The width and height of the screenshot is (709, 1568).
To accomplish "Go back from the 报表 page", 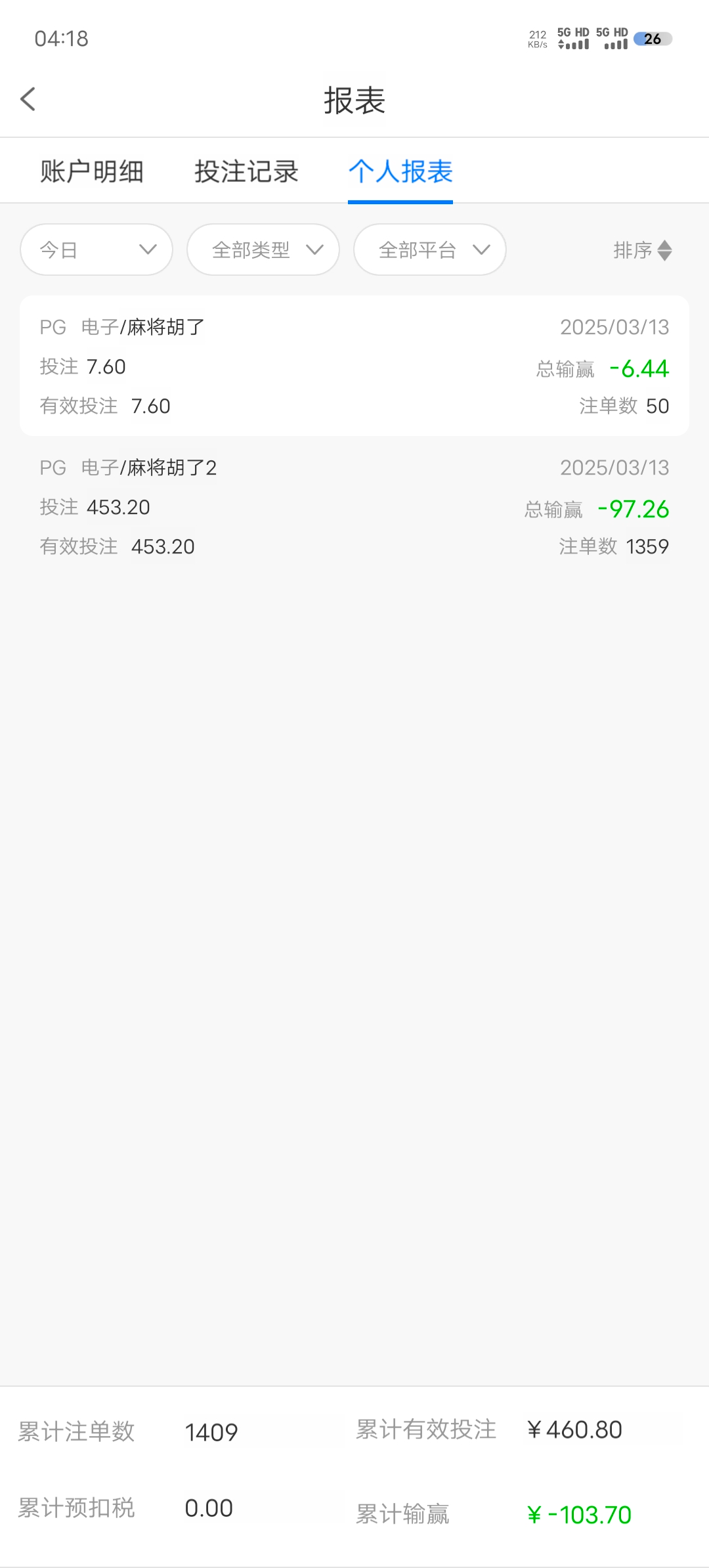I will coord(28,100).
